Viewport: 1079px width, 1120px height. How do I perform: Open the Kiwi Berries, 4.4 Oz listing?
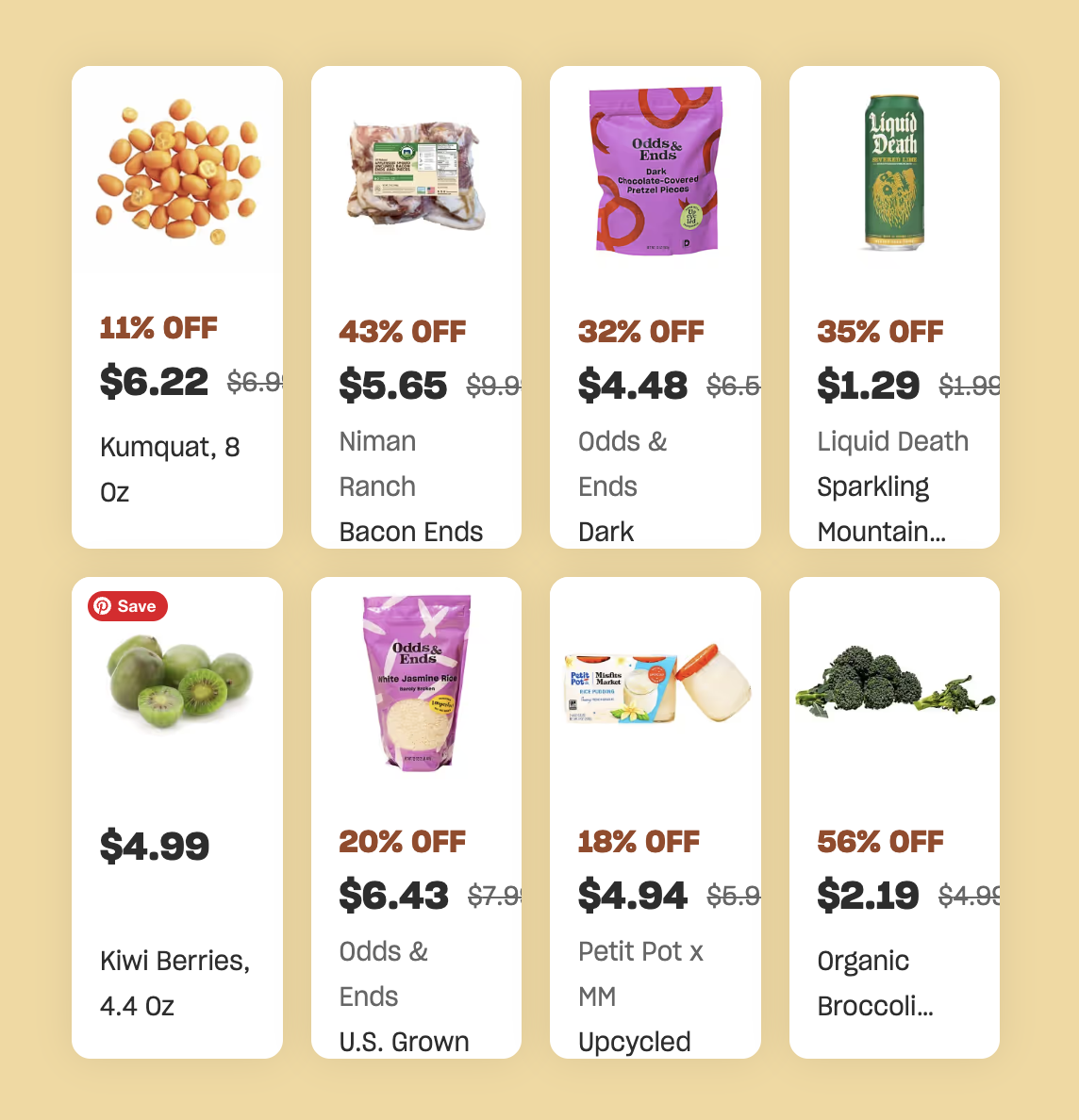point(175,982)
